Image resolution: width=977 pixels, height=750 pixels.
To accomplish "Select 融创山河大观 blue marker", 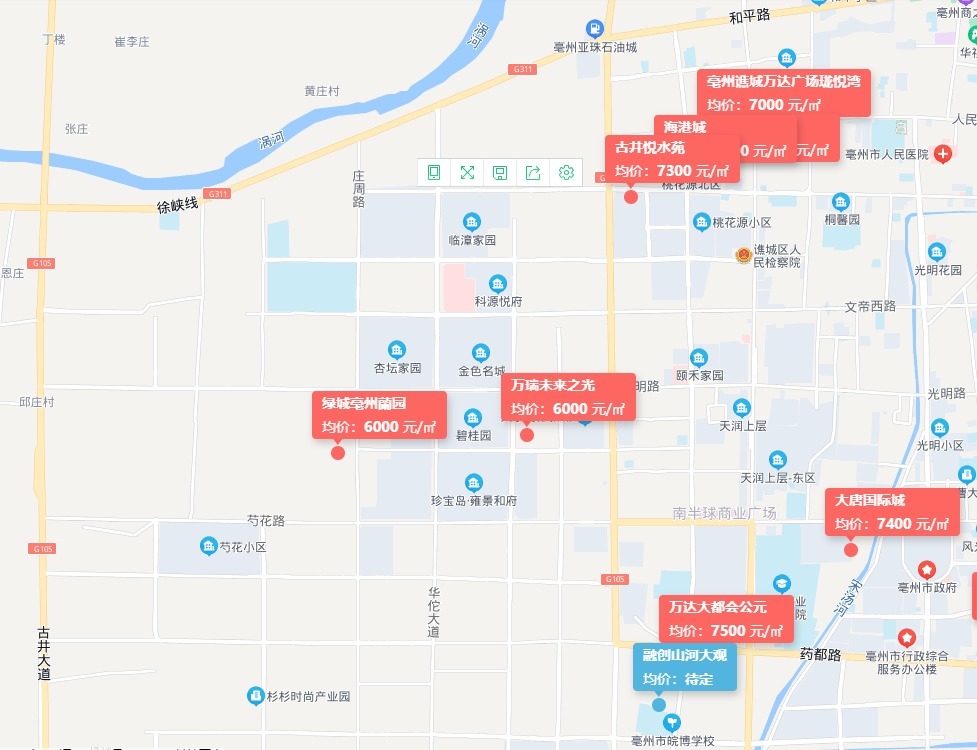I will 684,667.
